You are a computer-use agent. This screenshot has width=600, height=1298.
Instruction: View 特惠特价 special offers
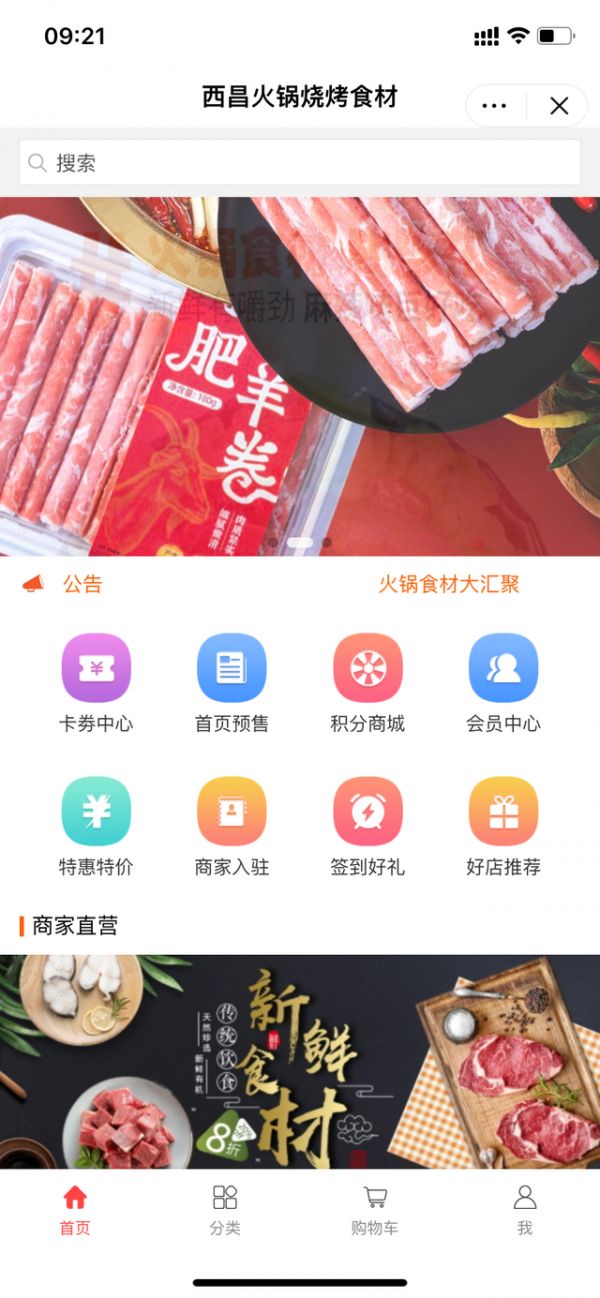click(x=96, y=826)
